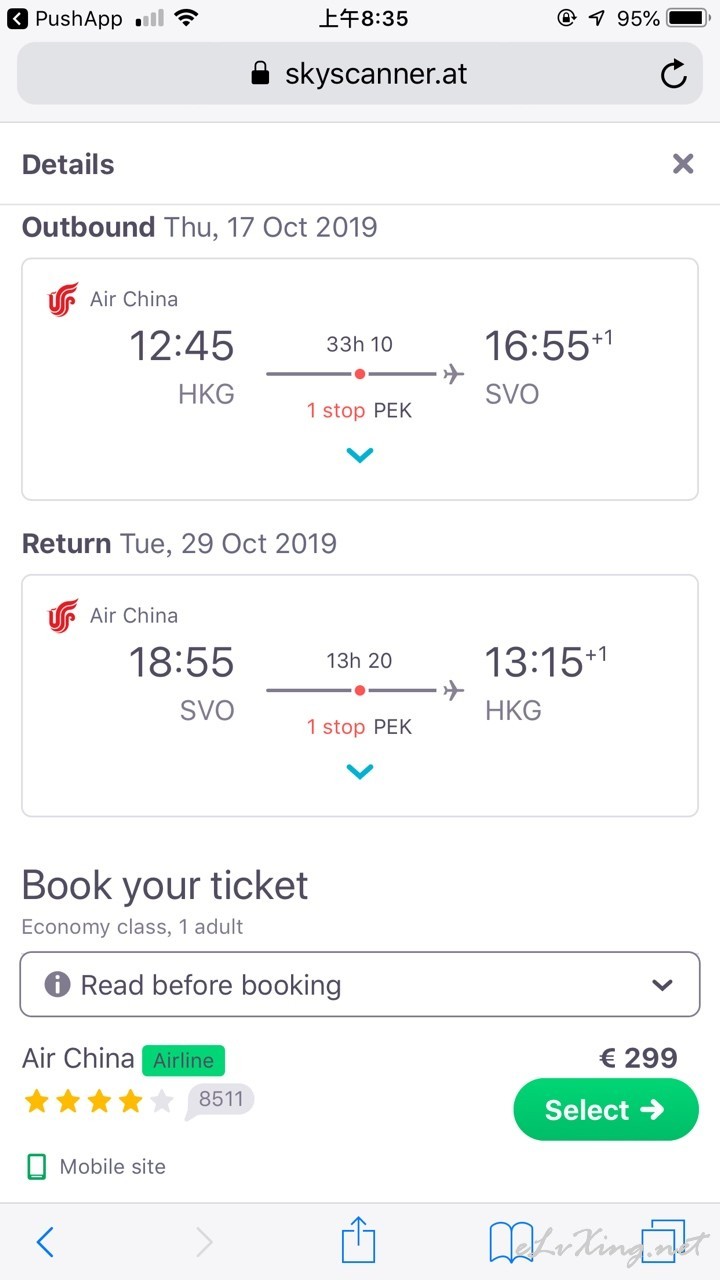Reload the skyscanner.at page
The height and width of the screenshot is (1280, 720).
(674, 74)
